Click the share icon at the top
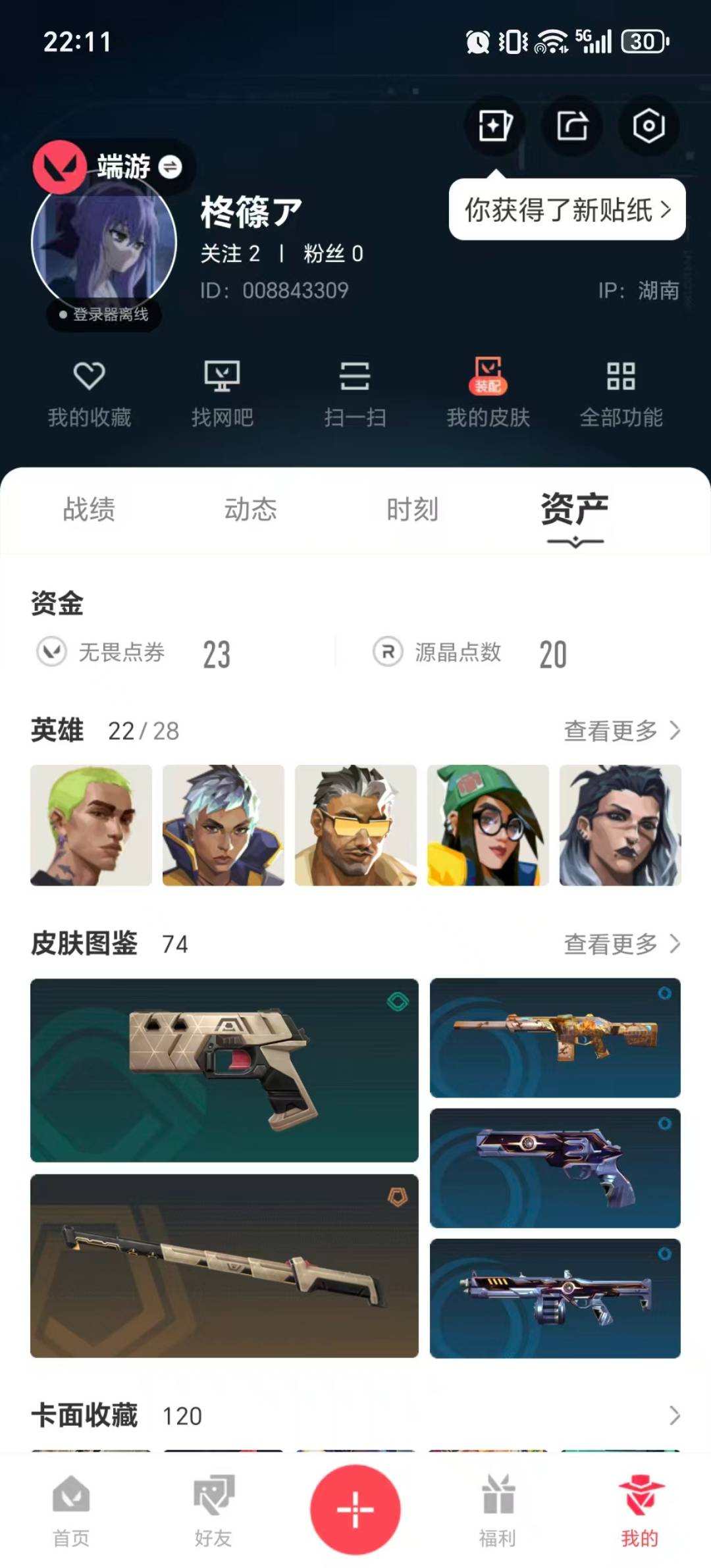 [572, 126]
